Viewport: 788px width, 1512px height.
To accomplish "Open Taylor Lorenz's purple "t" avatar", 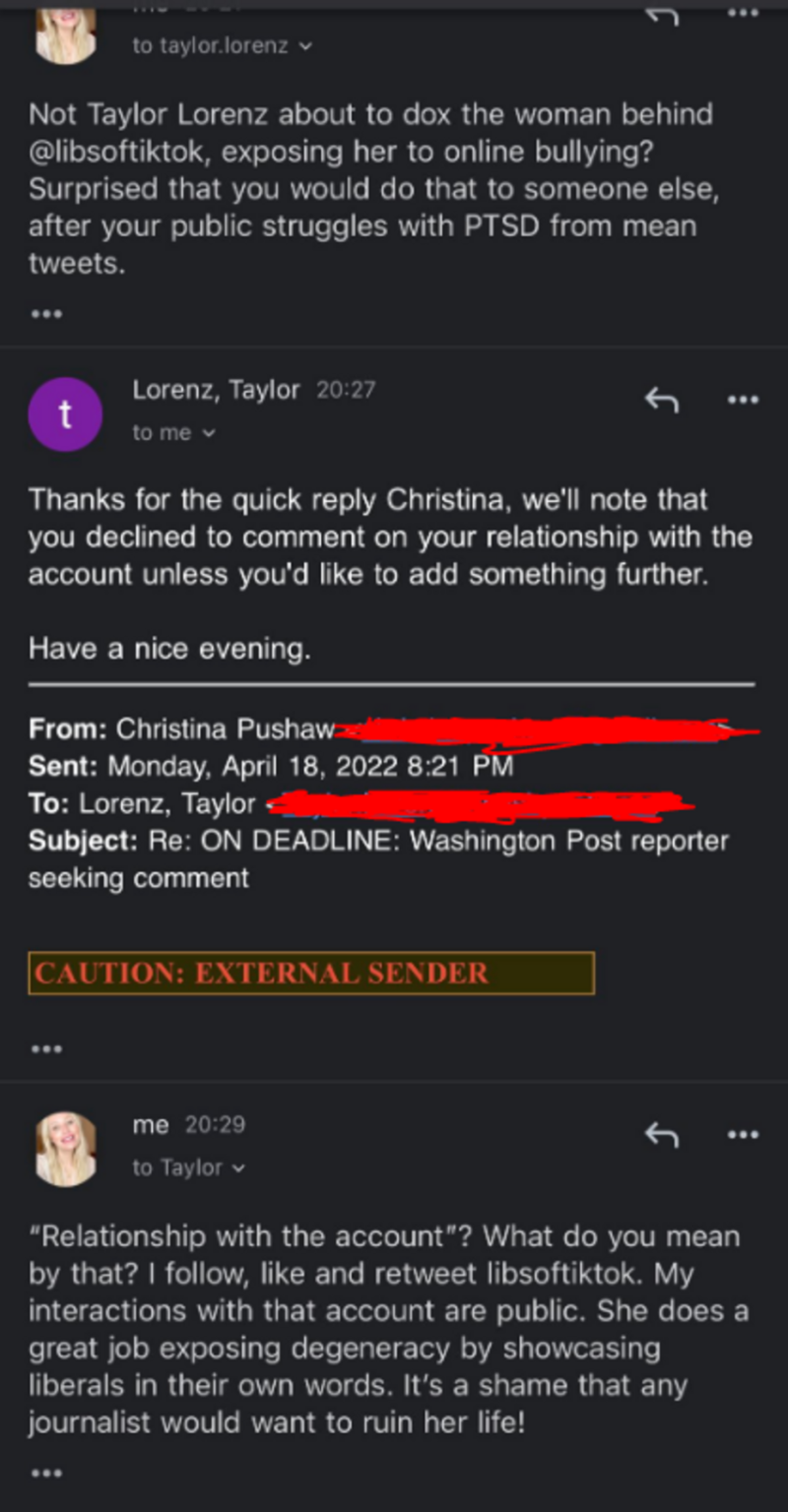I will [x=66, y=413].
